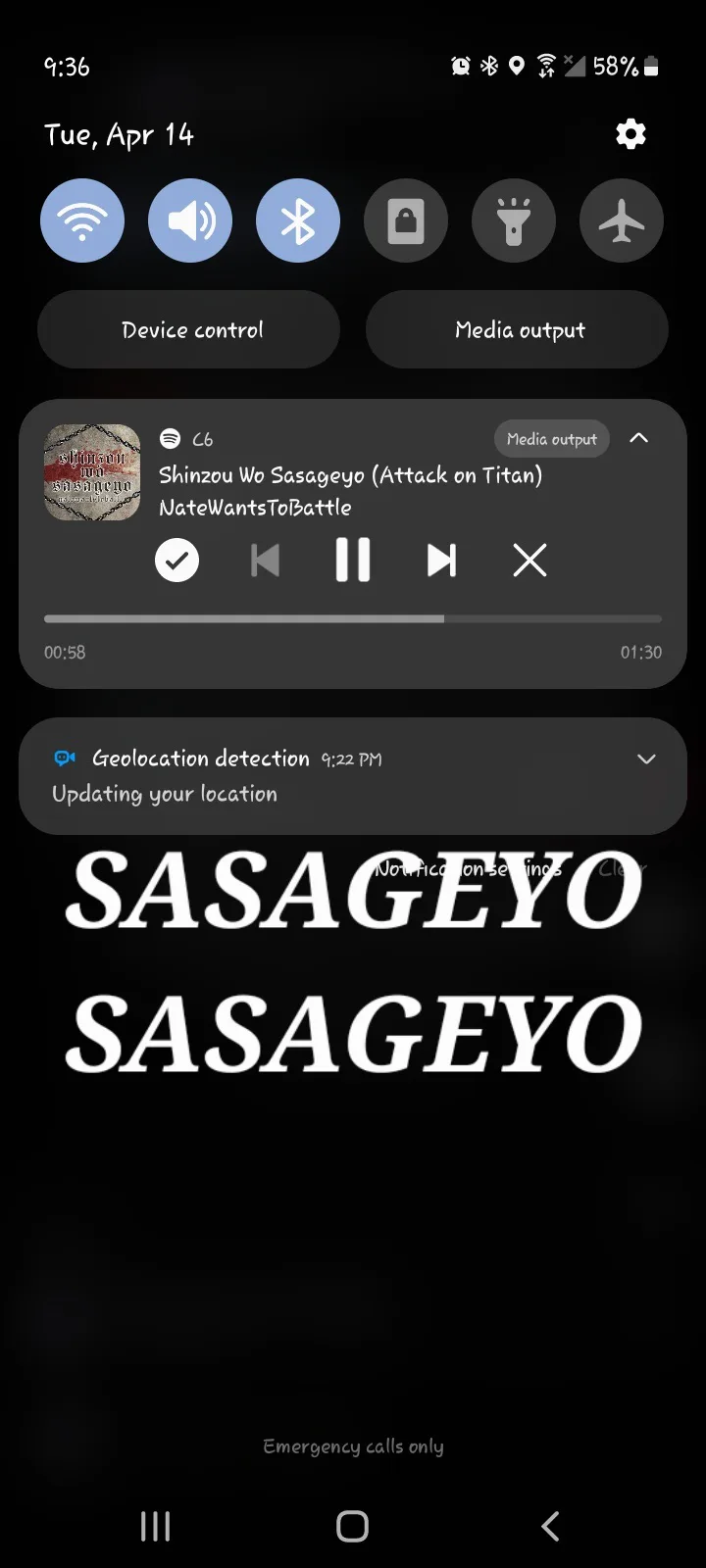Viewport: 706px width, 1568px height.
Task: Go back using the navigation bar
Action: (550, 1526)
